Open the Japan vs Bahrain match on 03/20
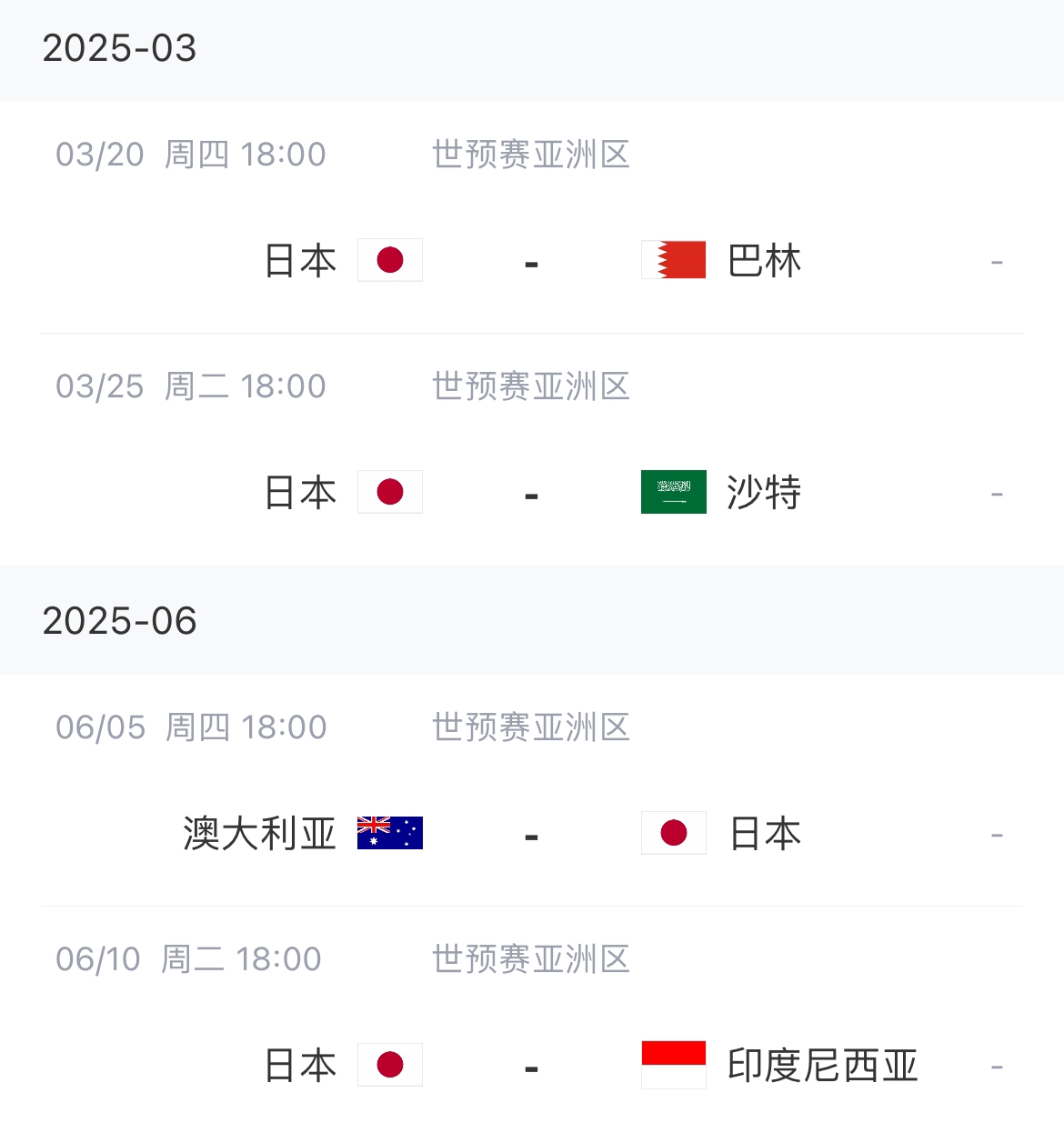 532,262
